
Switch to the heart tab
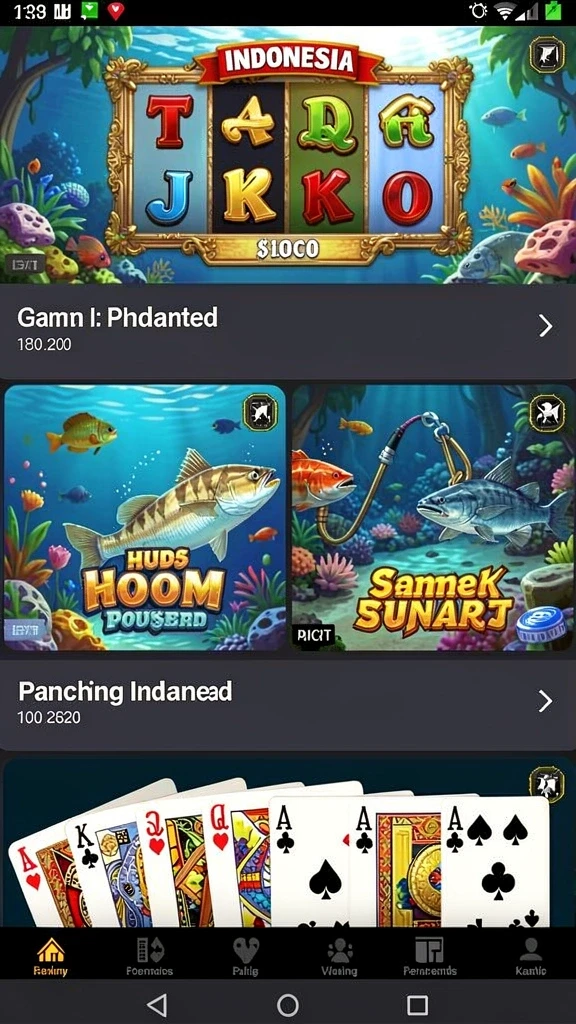click(x=246, y=956)
